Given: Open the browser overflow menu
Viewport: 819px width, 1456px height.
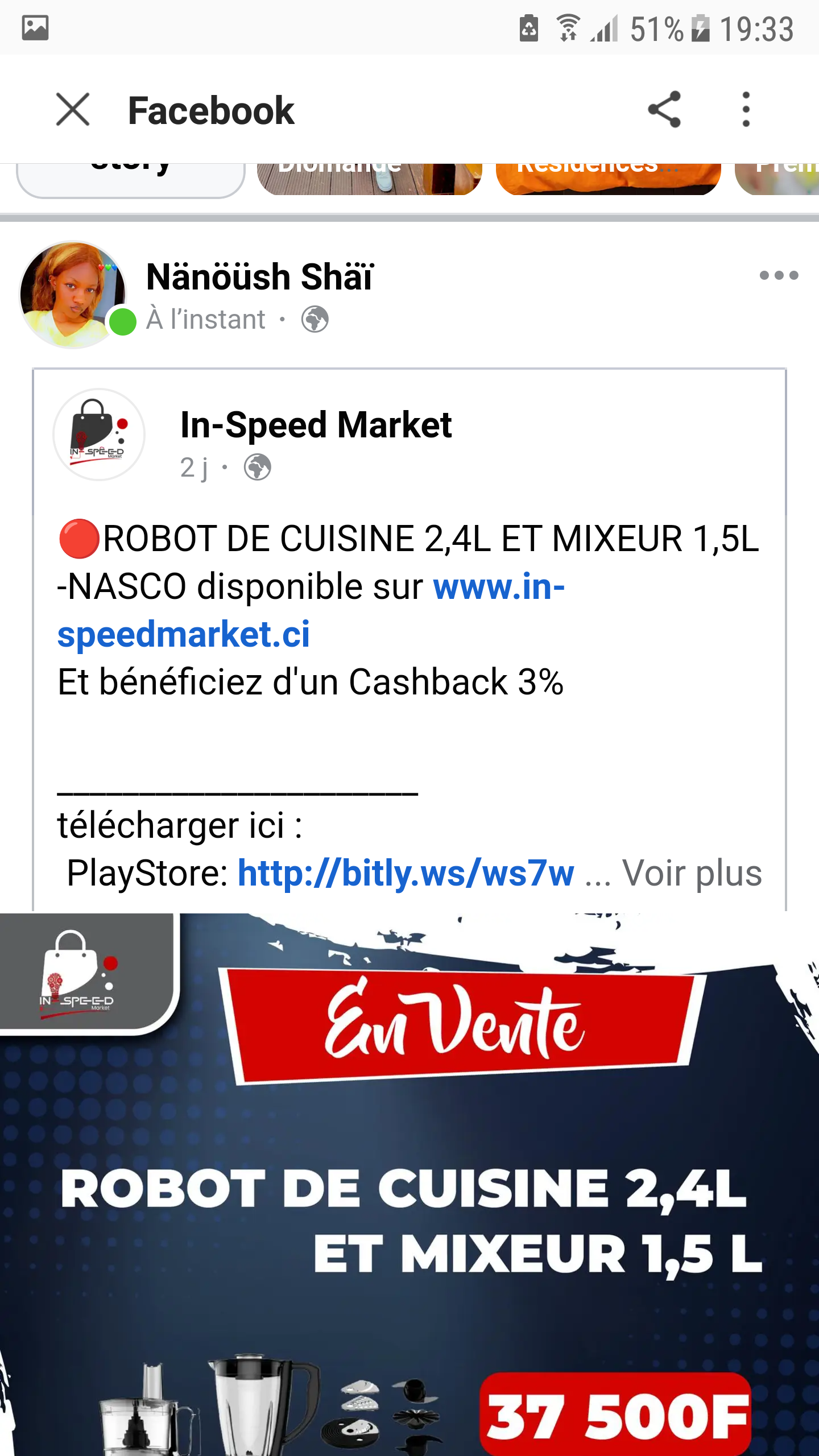Looking at the screenshot, I should click(x=746, y=109).
